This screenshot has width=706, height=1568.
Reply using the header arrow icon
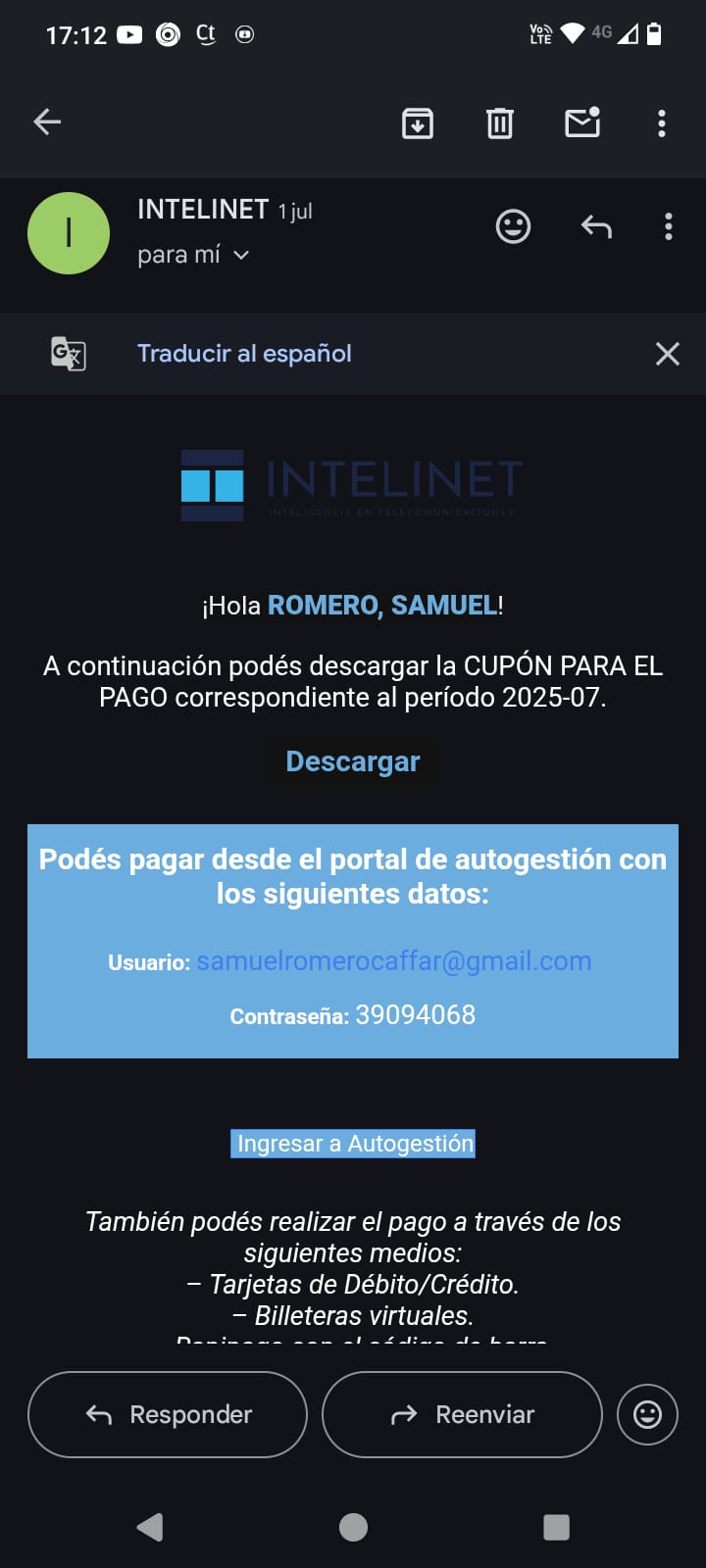pyautogui.click(x=596, y=227)
